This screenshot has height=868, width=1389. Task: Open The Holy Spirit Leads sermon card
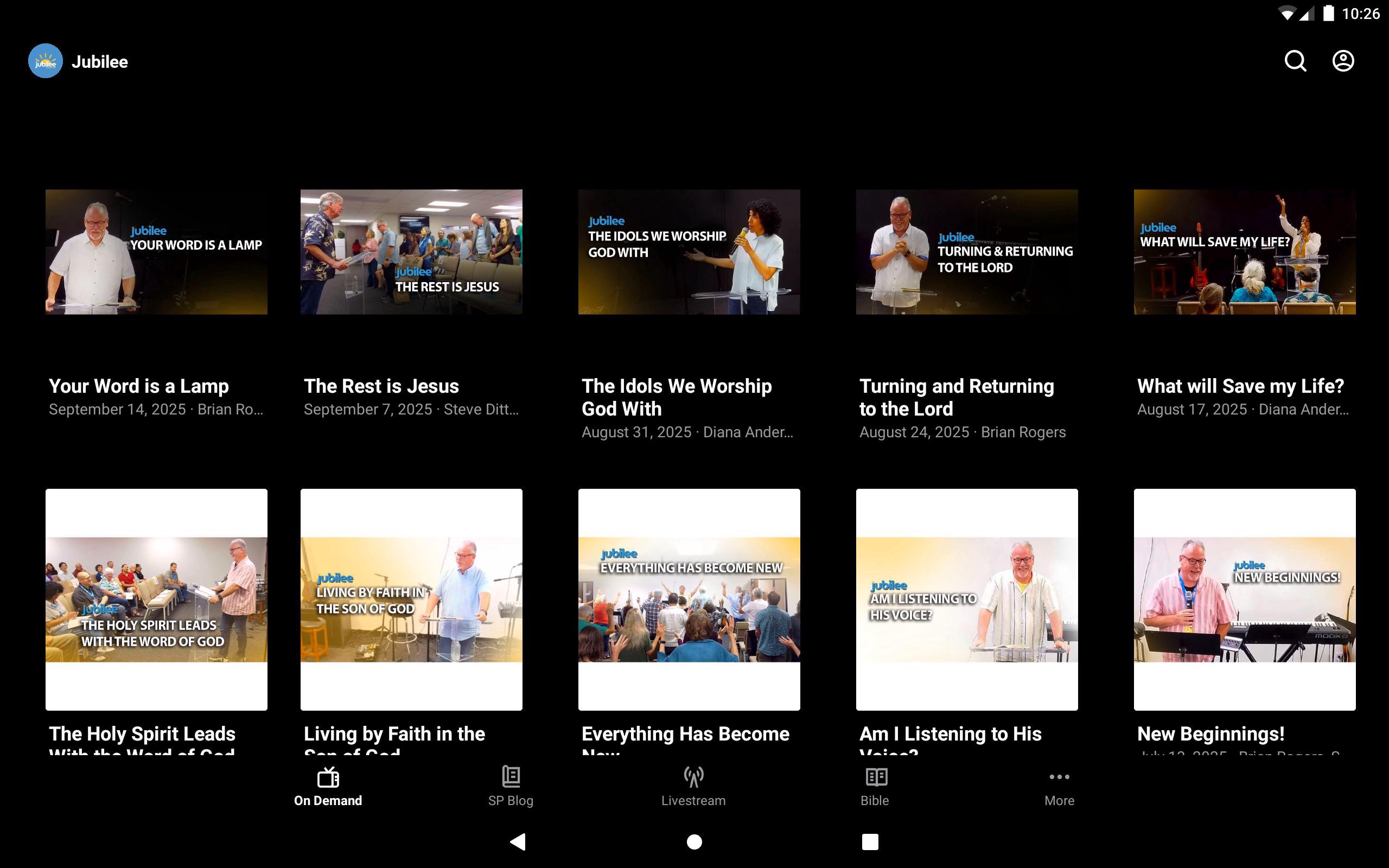point(156,599)
